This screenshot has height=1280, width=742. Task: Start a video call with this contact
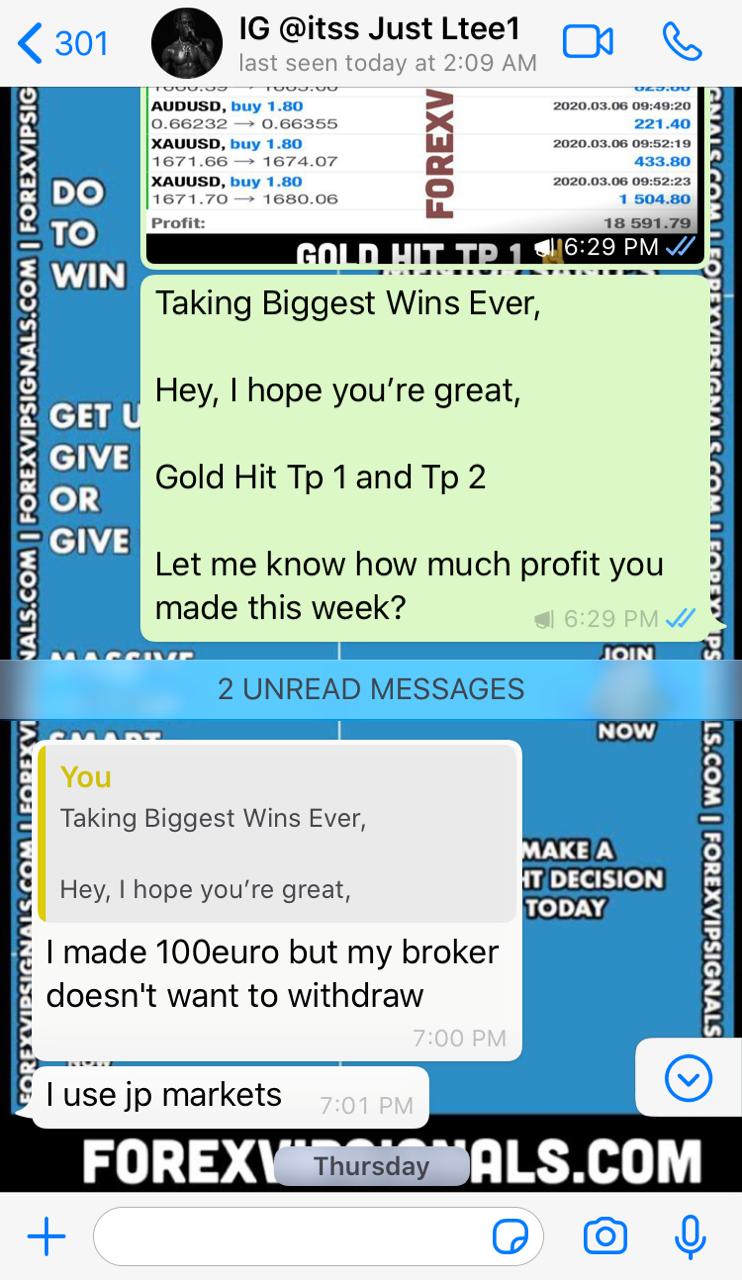tap(587, 42)
